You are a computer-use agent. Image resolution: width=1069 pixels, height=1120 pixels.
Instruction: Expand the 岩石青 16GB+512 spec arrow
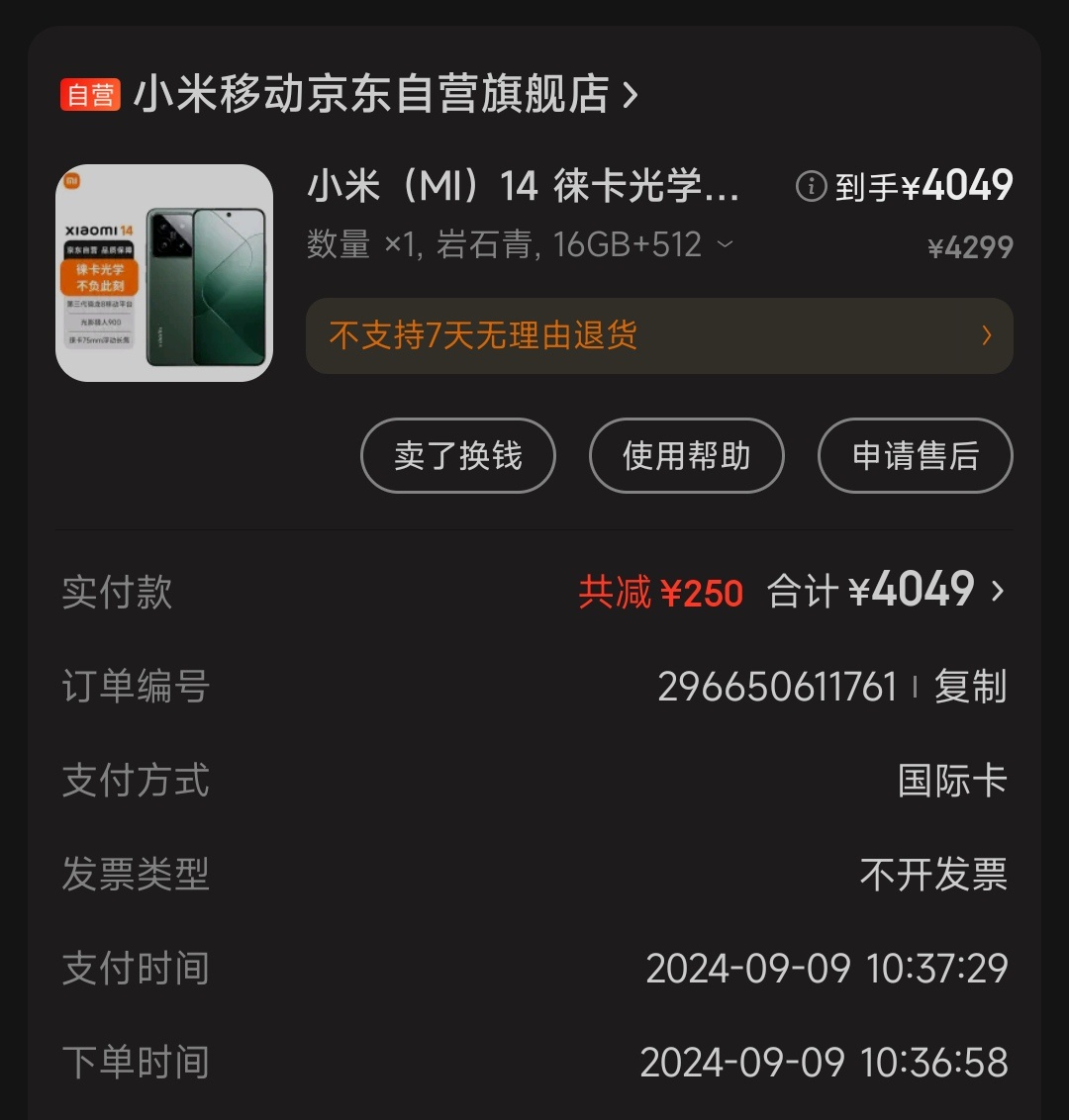[x=726, y=244]
